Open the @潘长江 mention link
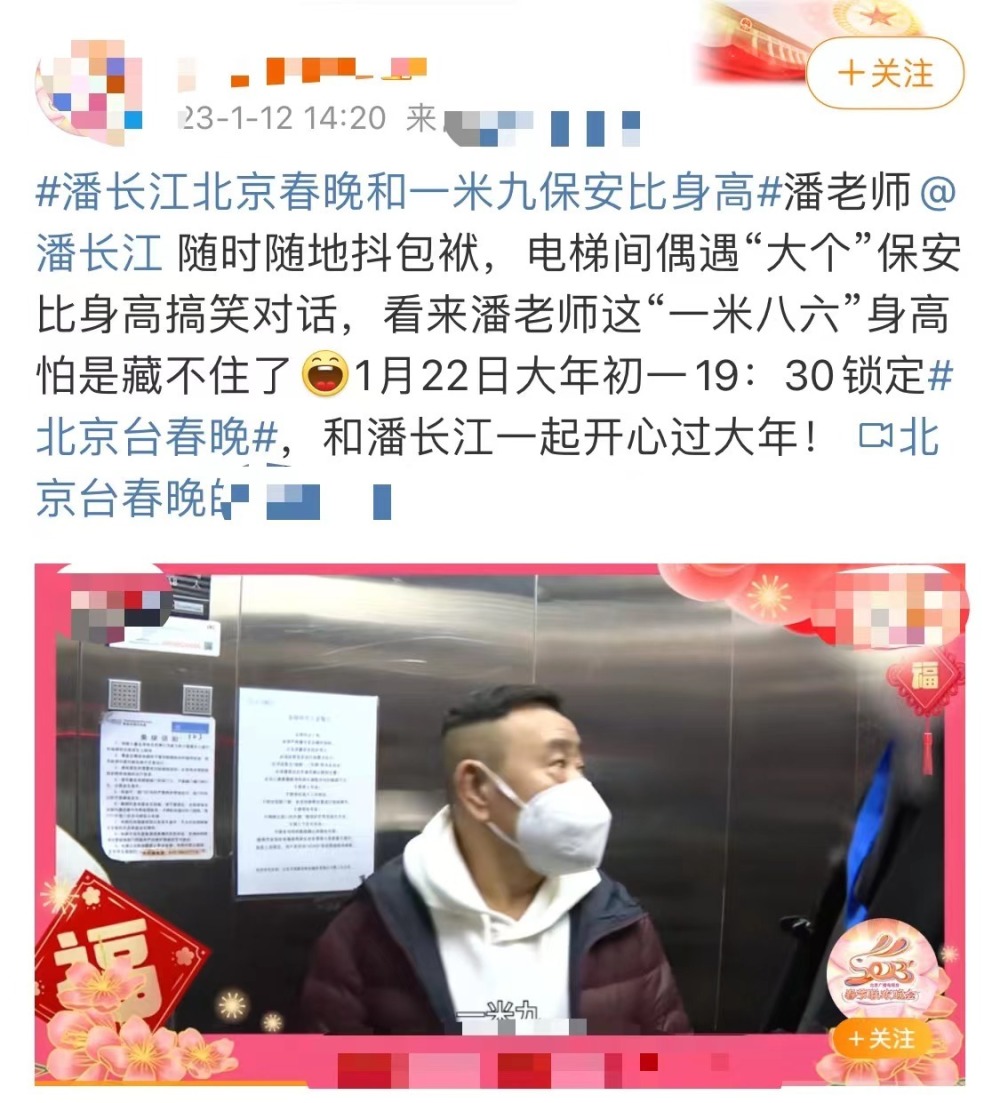1000x1103 pixels. coord(98,254)
